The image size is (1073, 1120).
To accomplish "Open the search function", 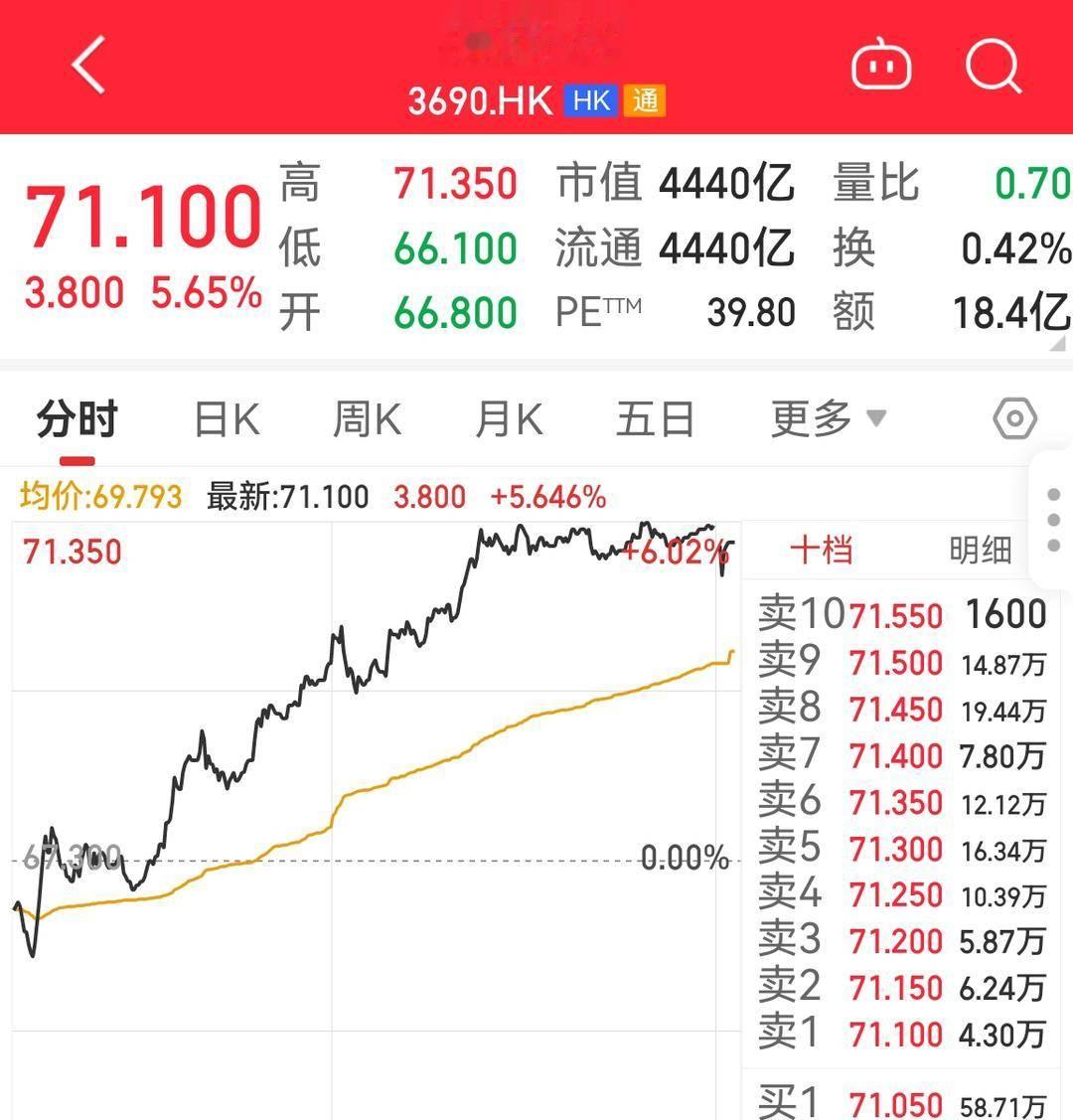I will 993,64.
